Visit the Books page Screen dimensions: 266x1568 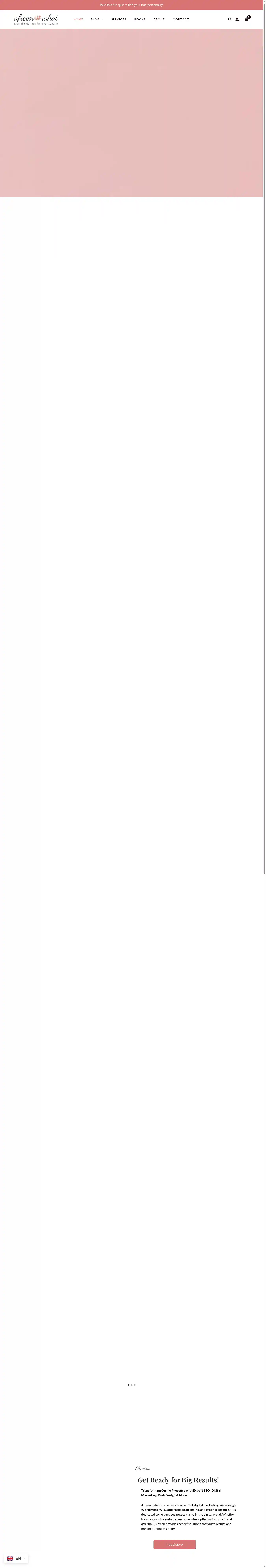click(x=140, y=20)
